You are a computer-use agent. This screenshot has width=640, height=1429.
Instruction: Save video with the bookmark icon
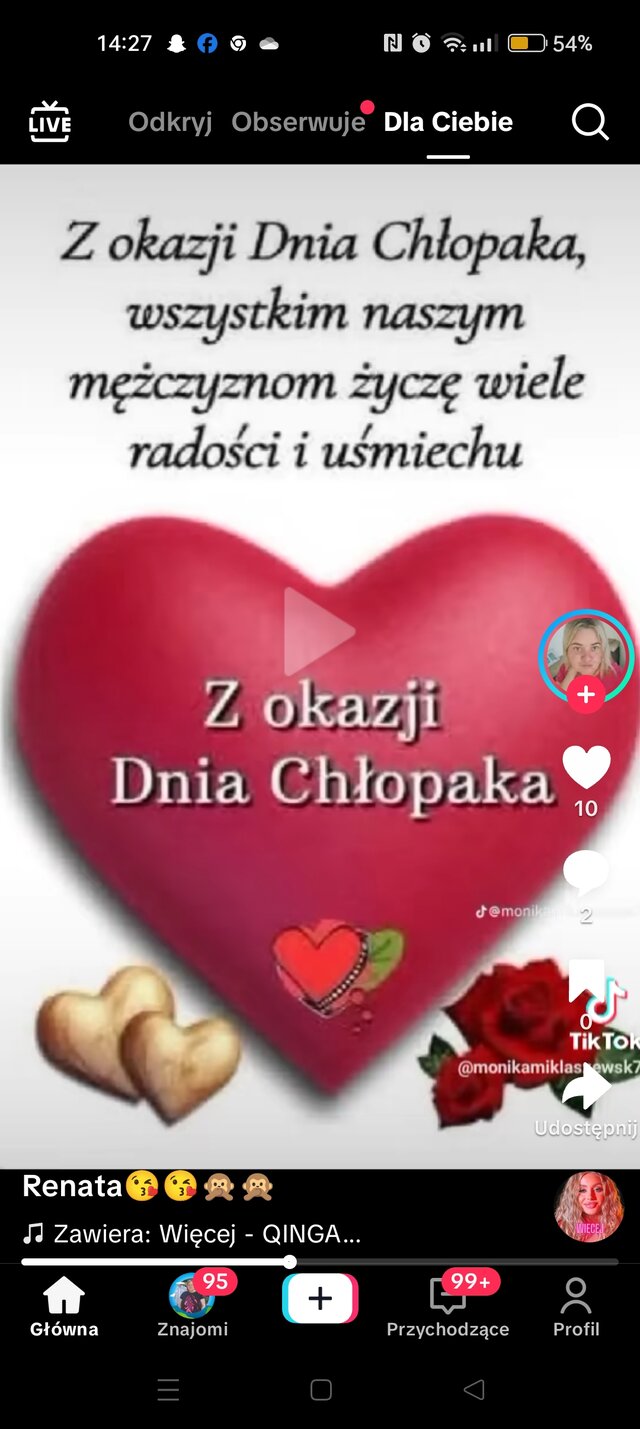586,981
